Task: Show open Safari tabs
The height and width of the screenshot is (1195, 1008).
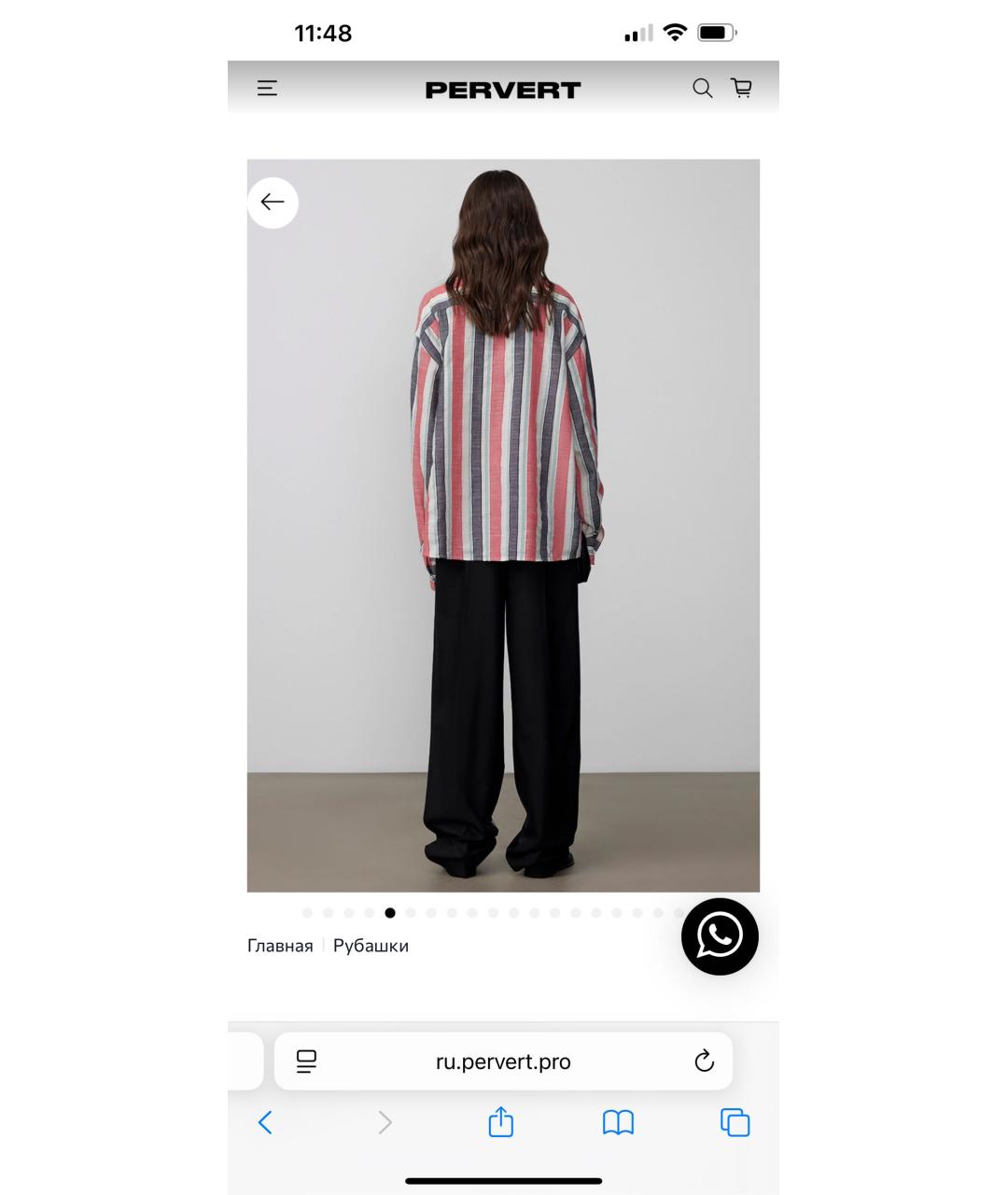Action: click(x=735, y=1122)
